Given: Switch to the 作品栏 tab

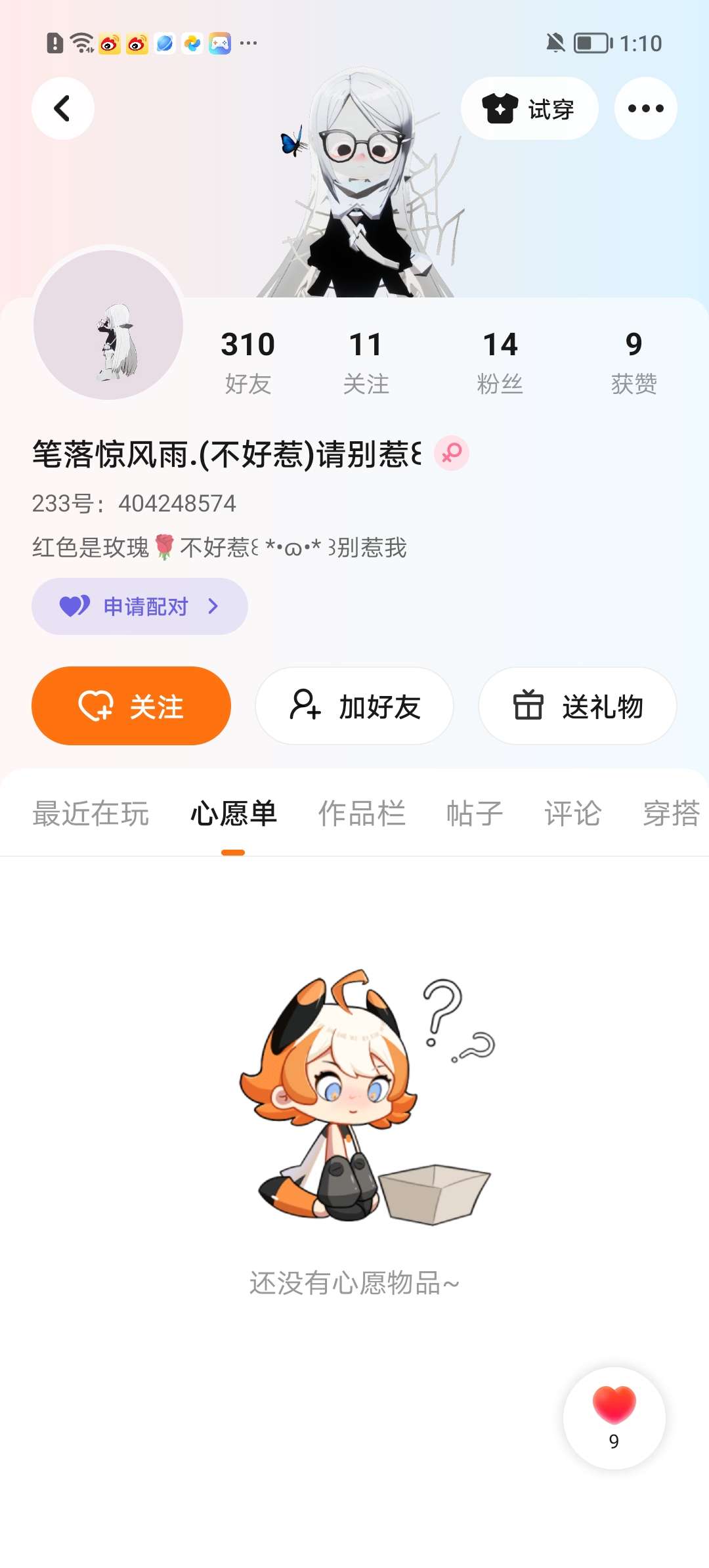Looking at the screenshot, I should coord(362,814).
